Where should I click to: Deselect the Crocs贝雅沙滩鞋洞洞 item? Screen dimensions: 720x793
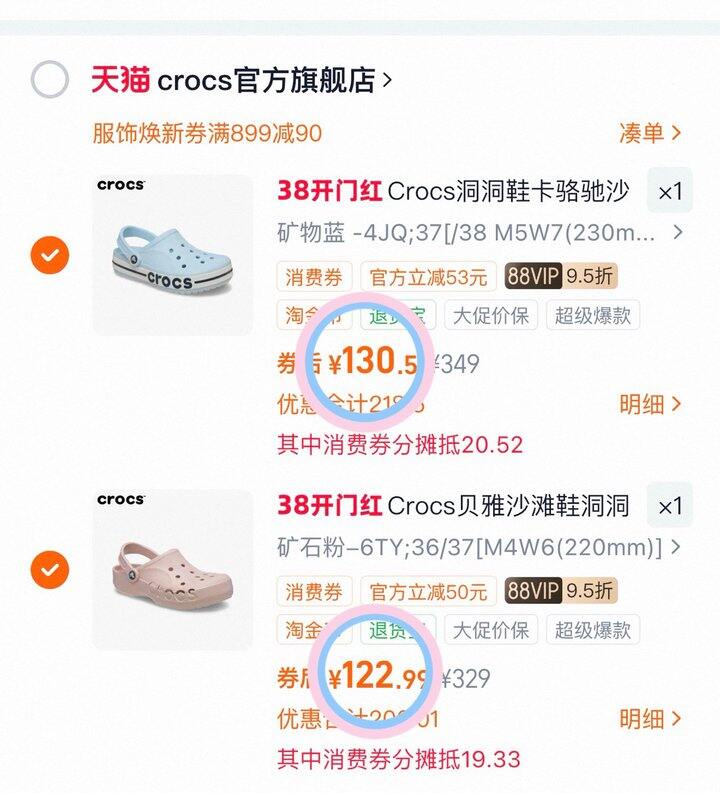(x=50, y=570)
